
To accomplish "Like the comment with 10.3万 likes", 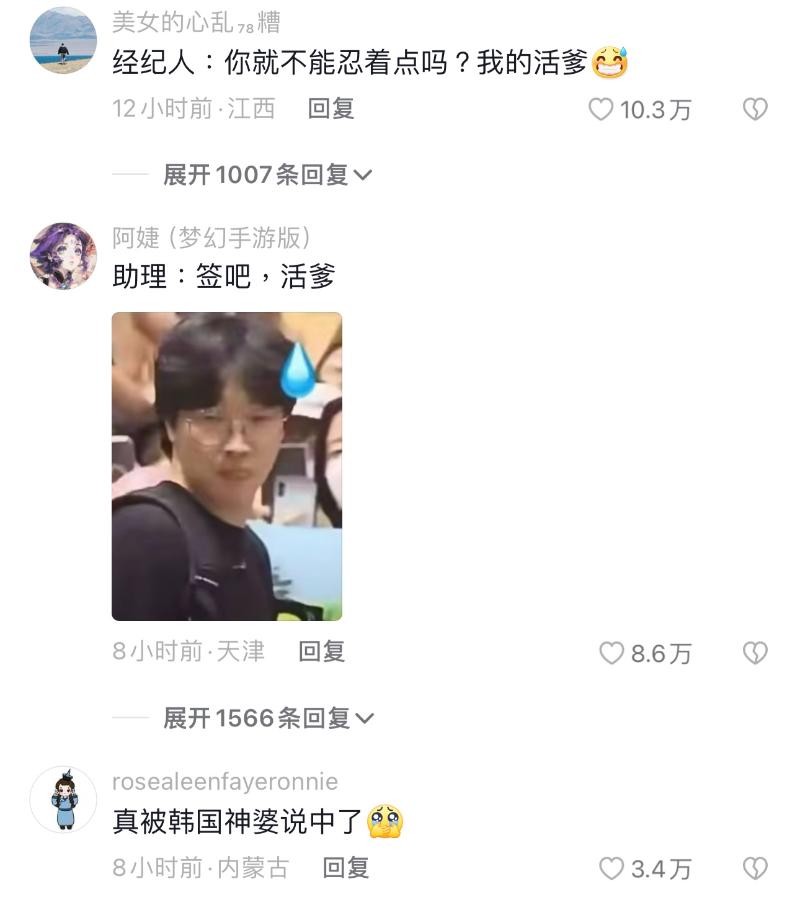I will pyautogui.click(x=601, y=109).
